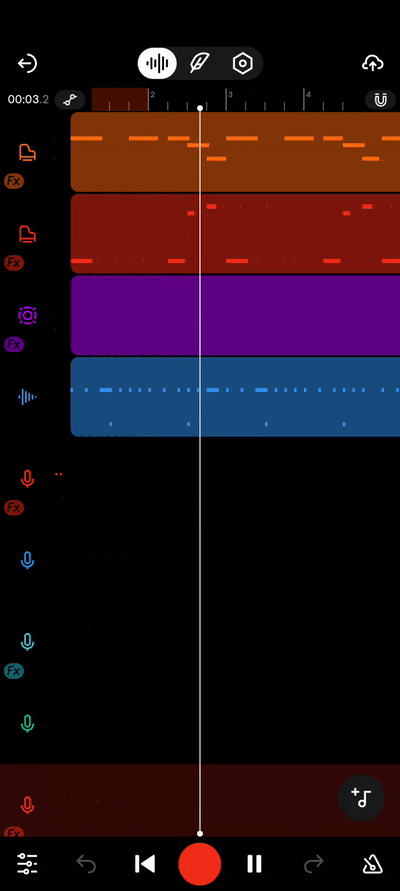Open Fx on the orange piano track

tap(14, 181)
